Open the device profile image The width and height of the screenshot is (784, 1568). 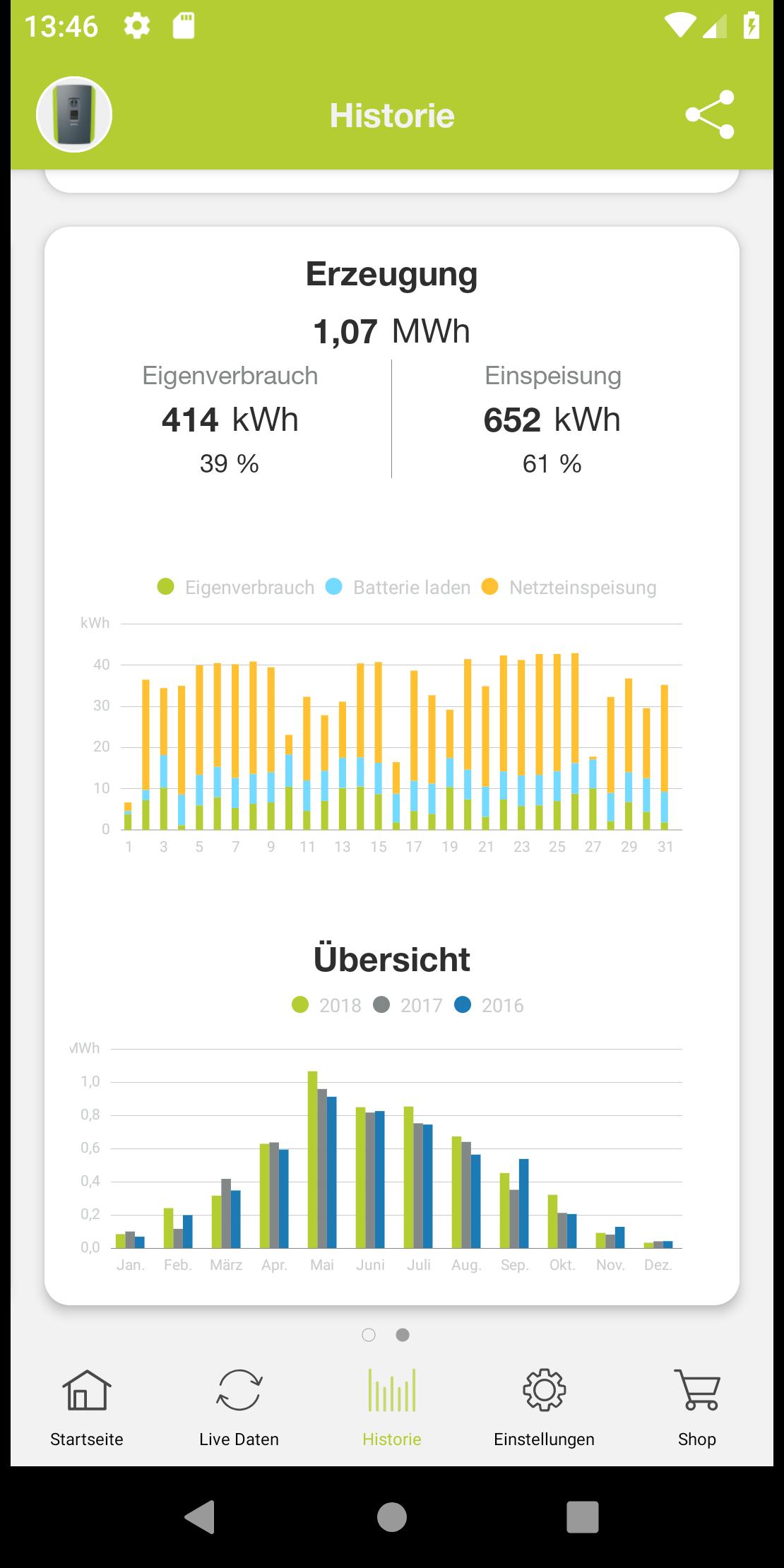[74, 114]
